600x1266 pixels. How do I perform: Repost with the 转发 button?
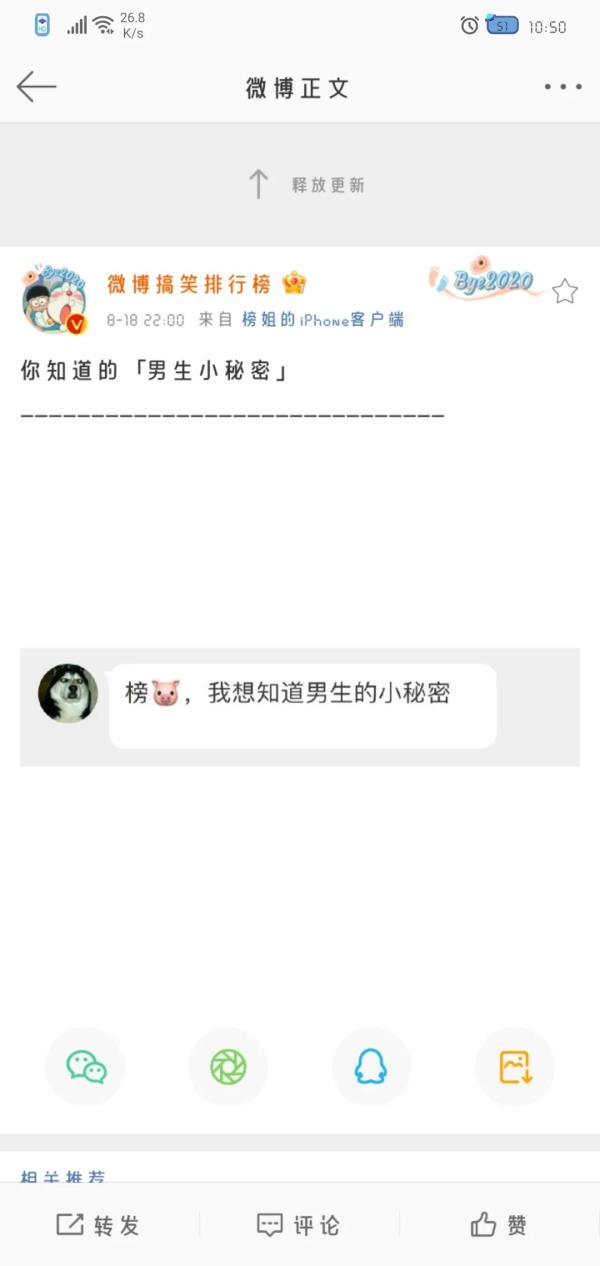tap(98, 1225)
